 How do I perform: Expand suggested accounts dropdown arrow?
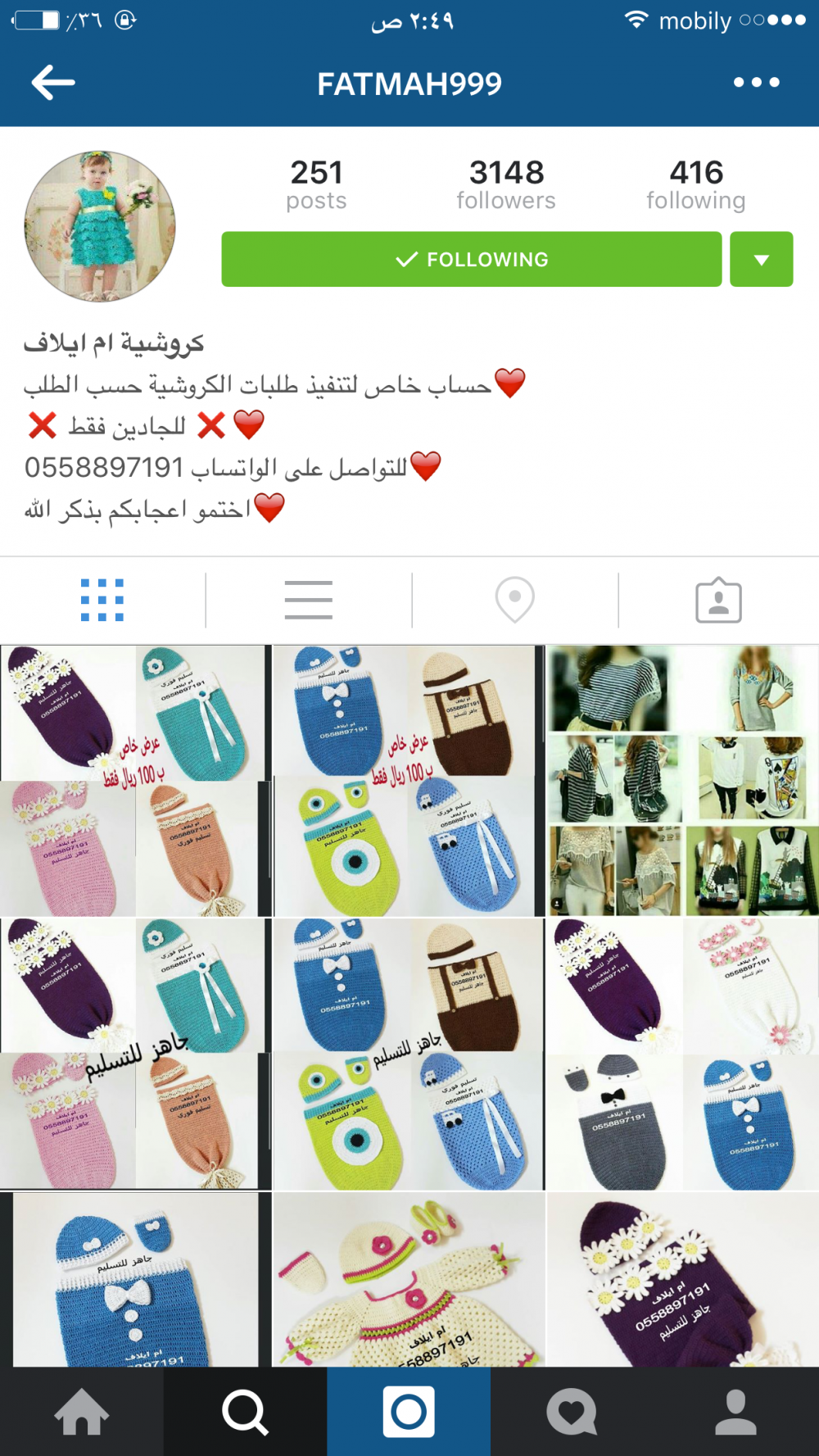click(x=761, y=259)
